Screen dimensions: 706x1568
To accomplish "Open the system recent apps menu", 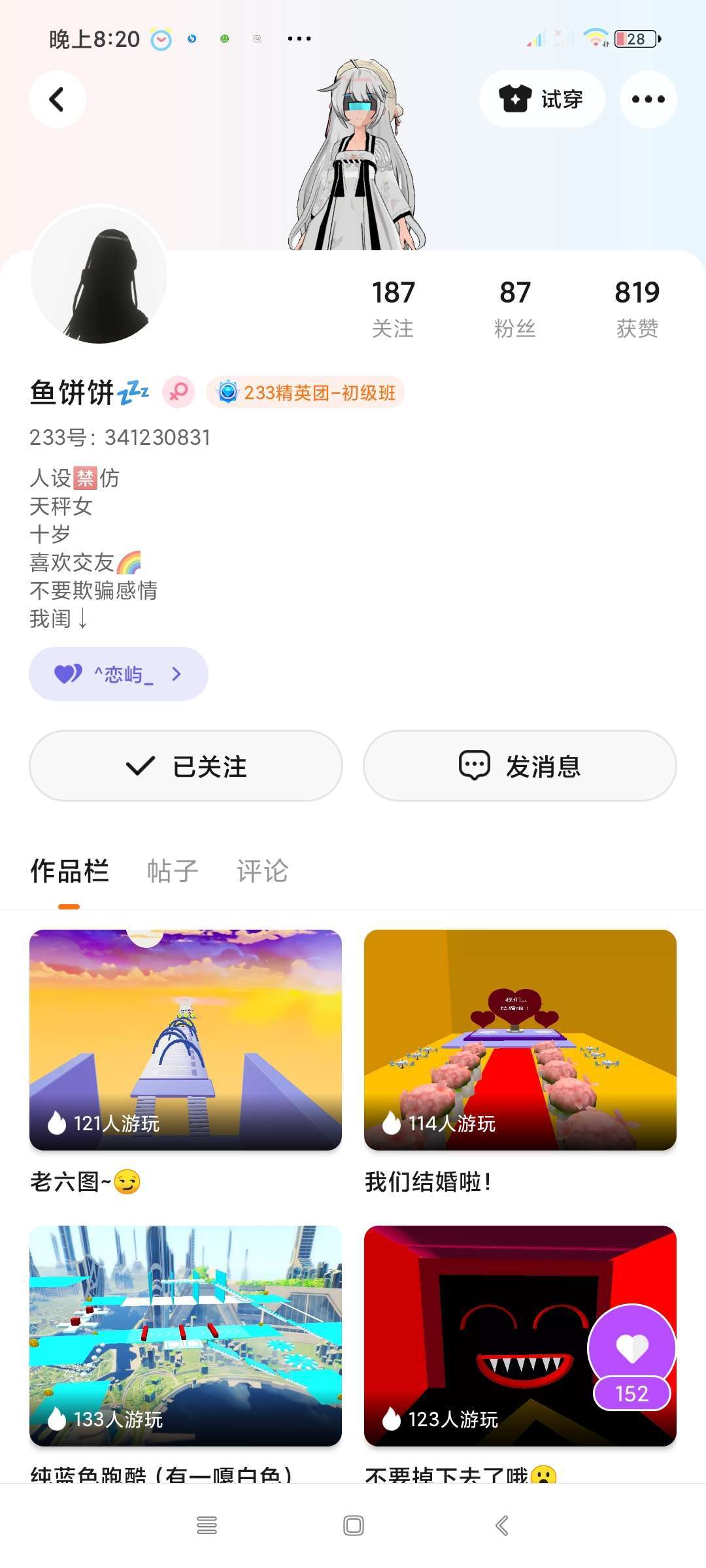I will click(x=207, y=1526).
